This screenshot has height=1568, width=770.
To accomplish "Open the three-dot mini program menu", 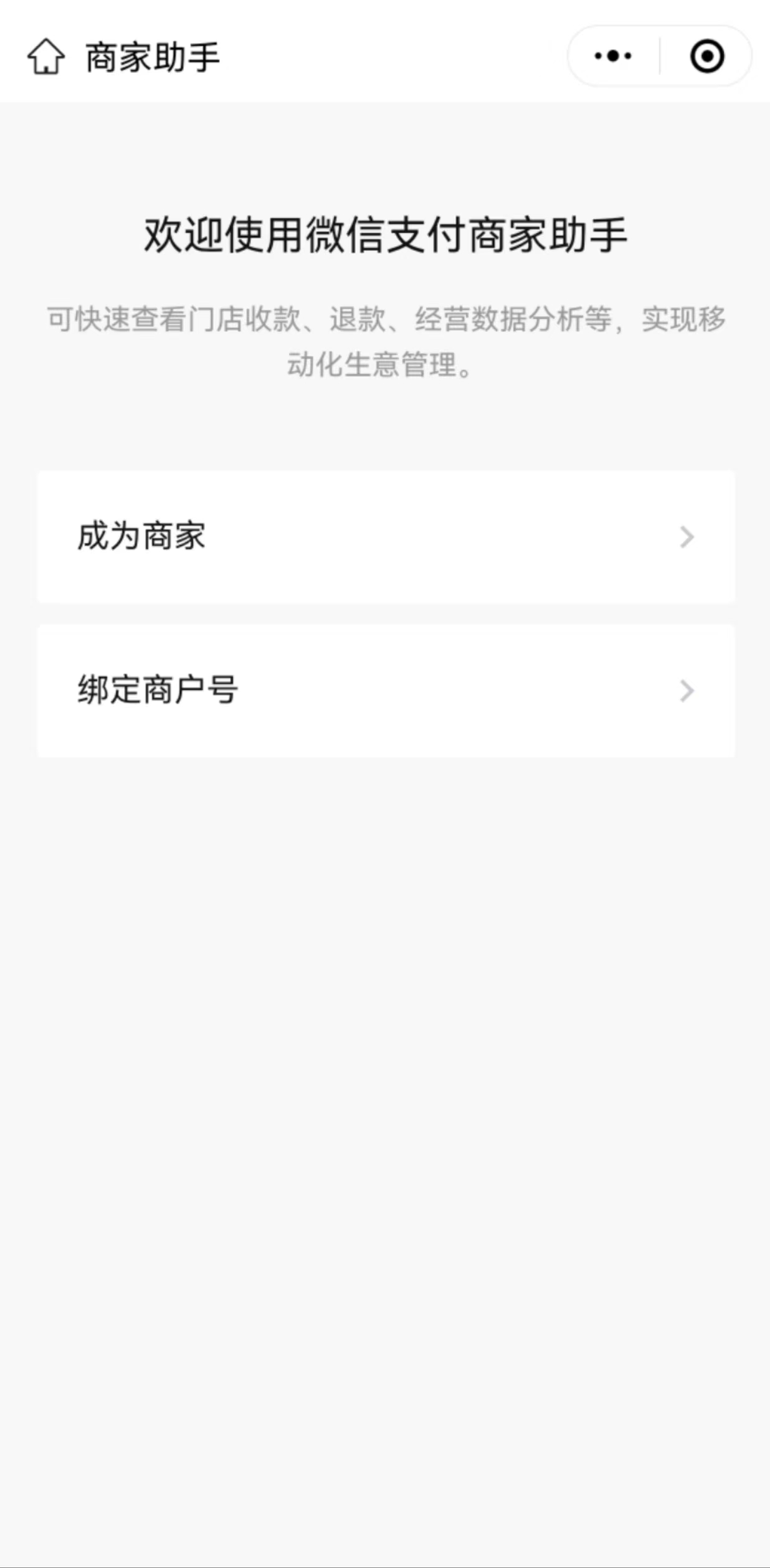I will click(613, 56).
